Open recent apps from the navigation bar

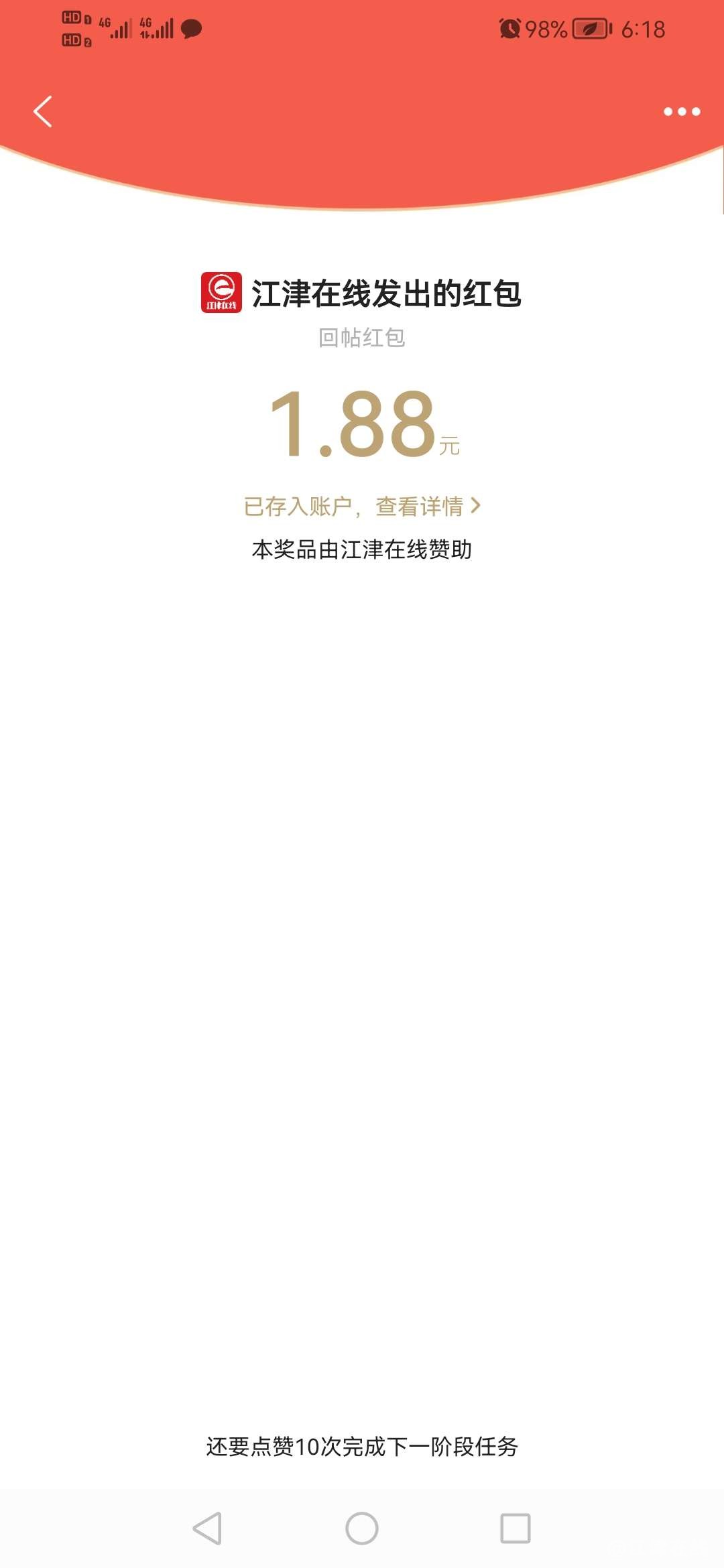515,1528
